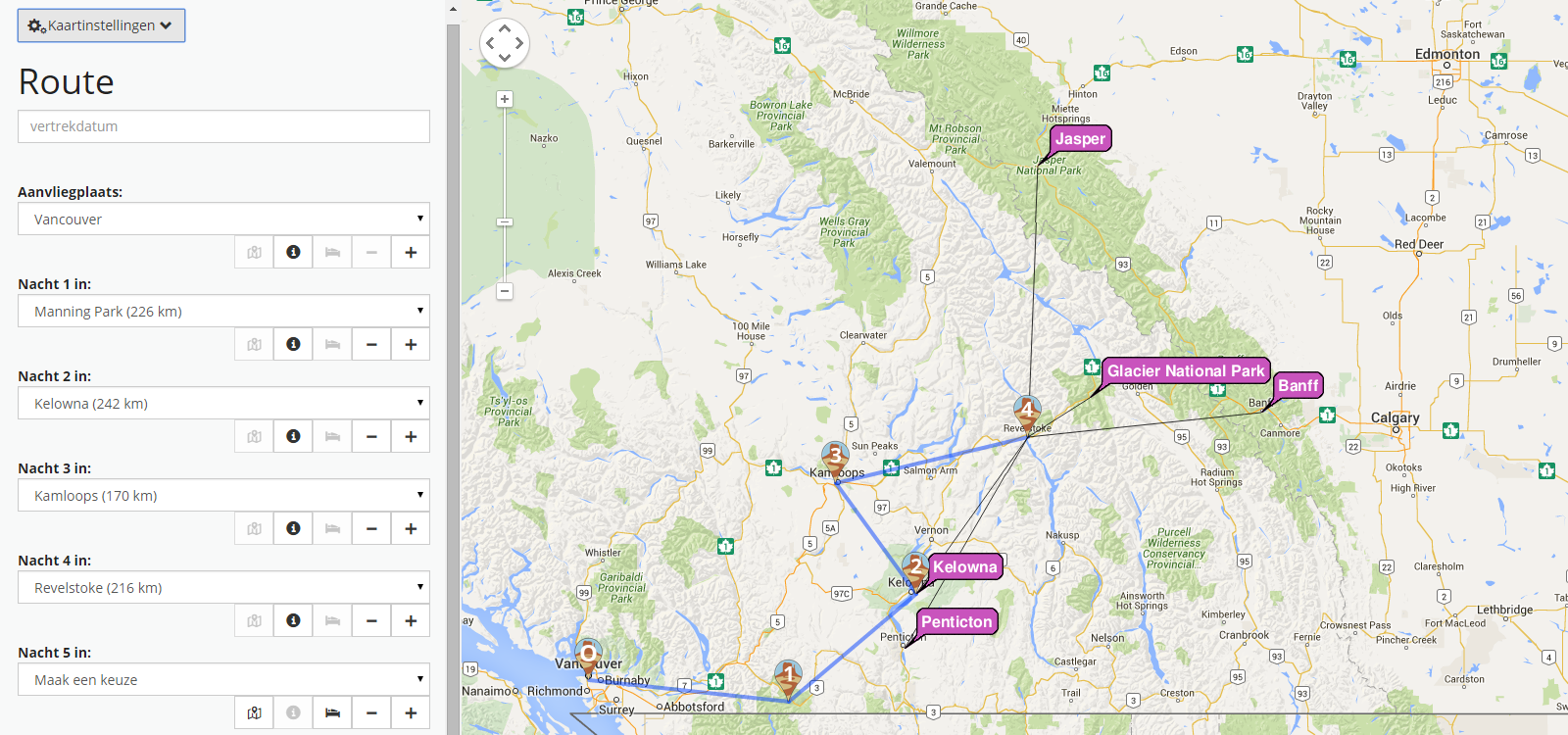The height and width of the screenshot is (735, 1568).
Task: Zoom out on the map
Action: point(505,291)
